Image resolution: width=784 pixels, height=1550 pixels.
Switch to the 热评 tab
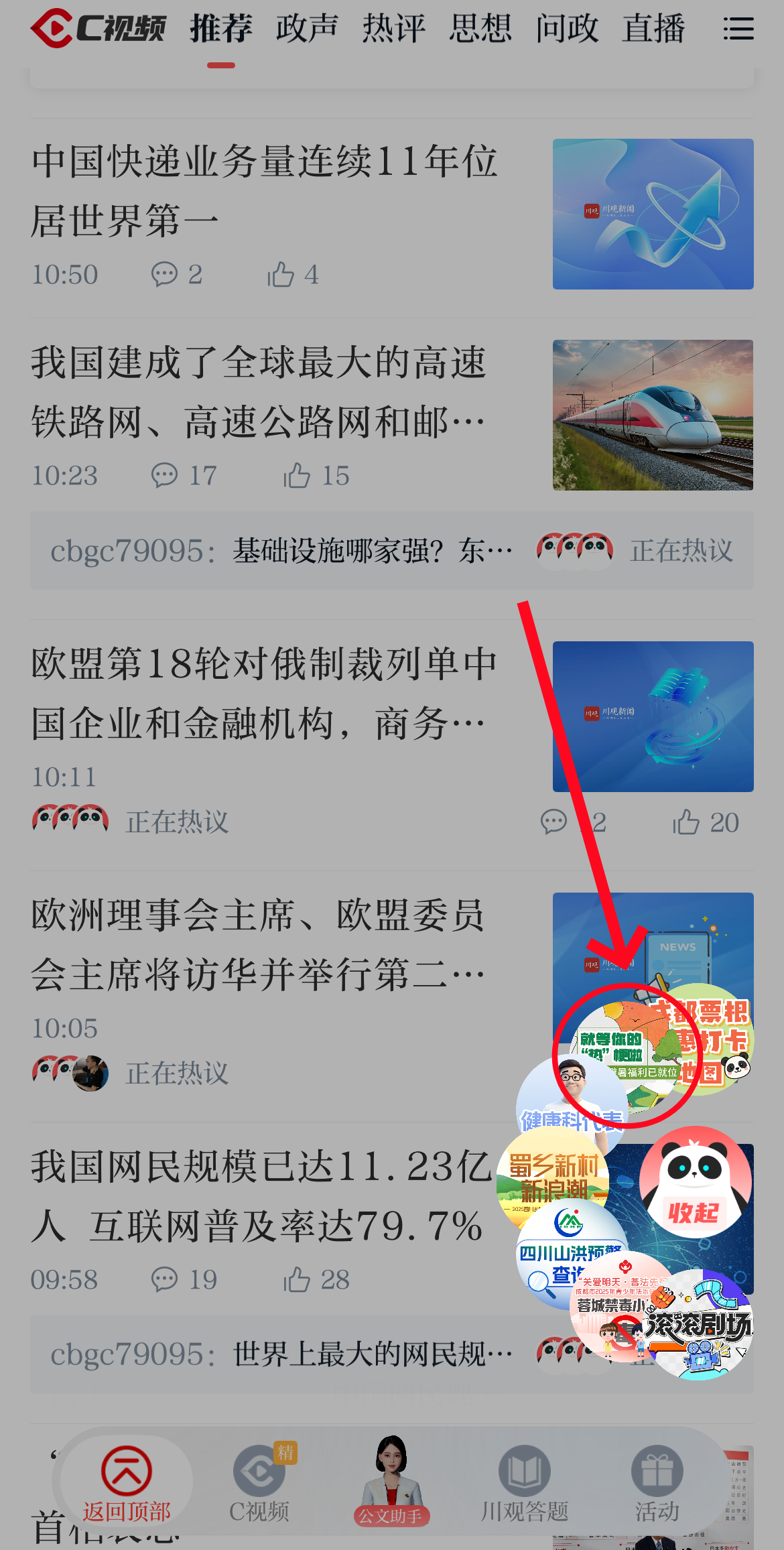click(x=394, y=29)
